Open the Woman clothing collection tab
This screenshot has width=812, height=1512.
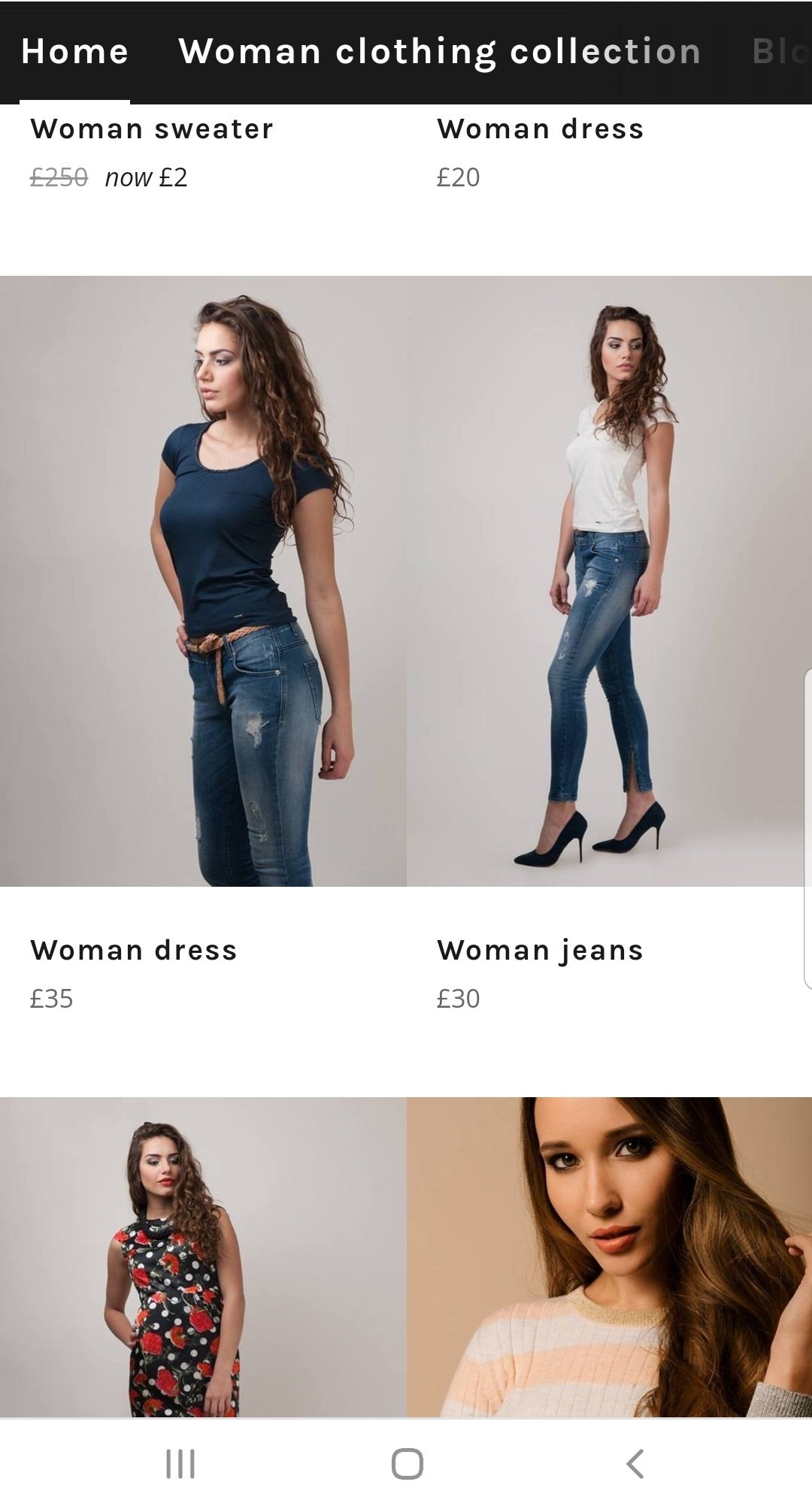[x=440, y=52]
